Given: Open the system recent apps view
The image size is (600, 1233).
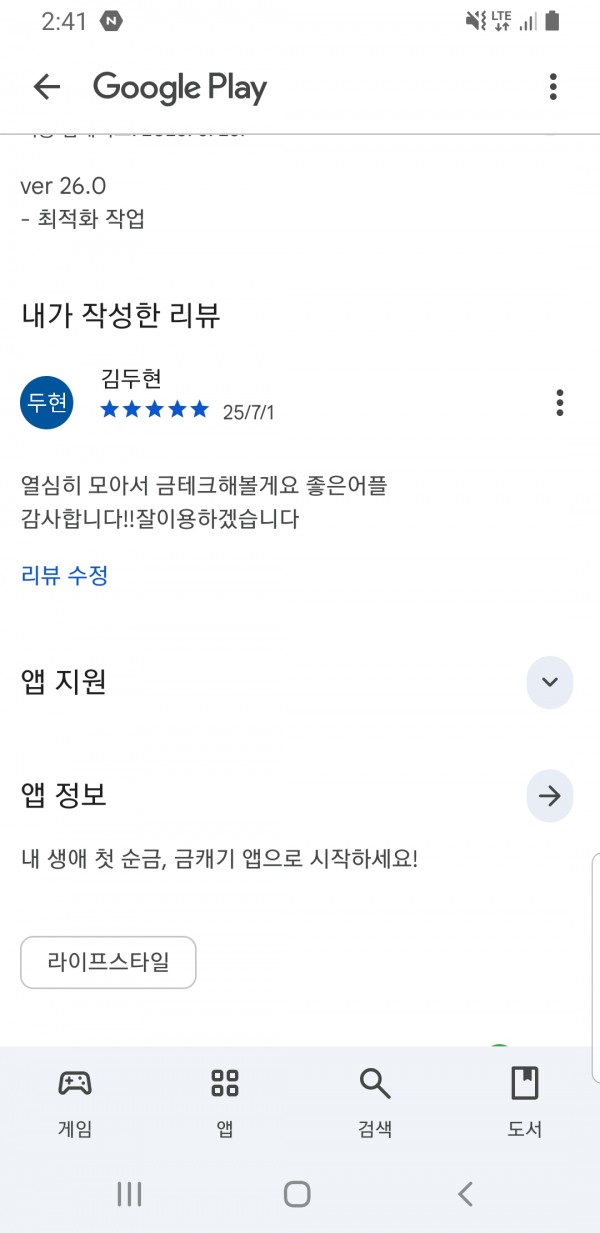Looking at the screenshot, I should point(130,1193).
